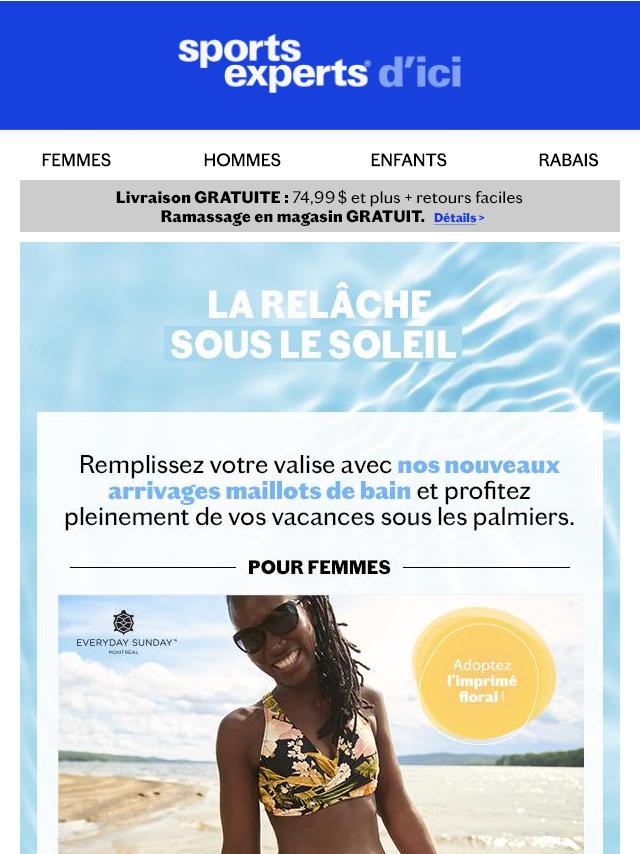The width and height of the screenshot is (640, 854).
Task: Open the Détails link for free shipping
Action: [x=458, y=217]
